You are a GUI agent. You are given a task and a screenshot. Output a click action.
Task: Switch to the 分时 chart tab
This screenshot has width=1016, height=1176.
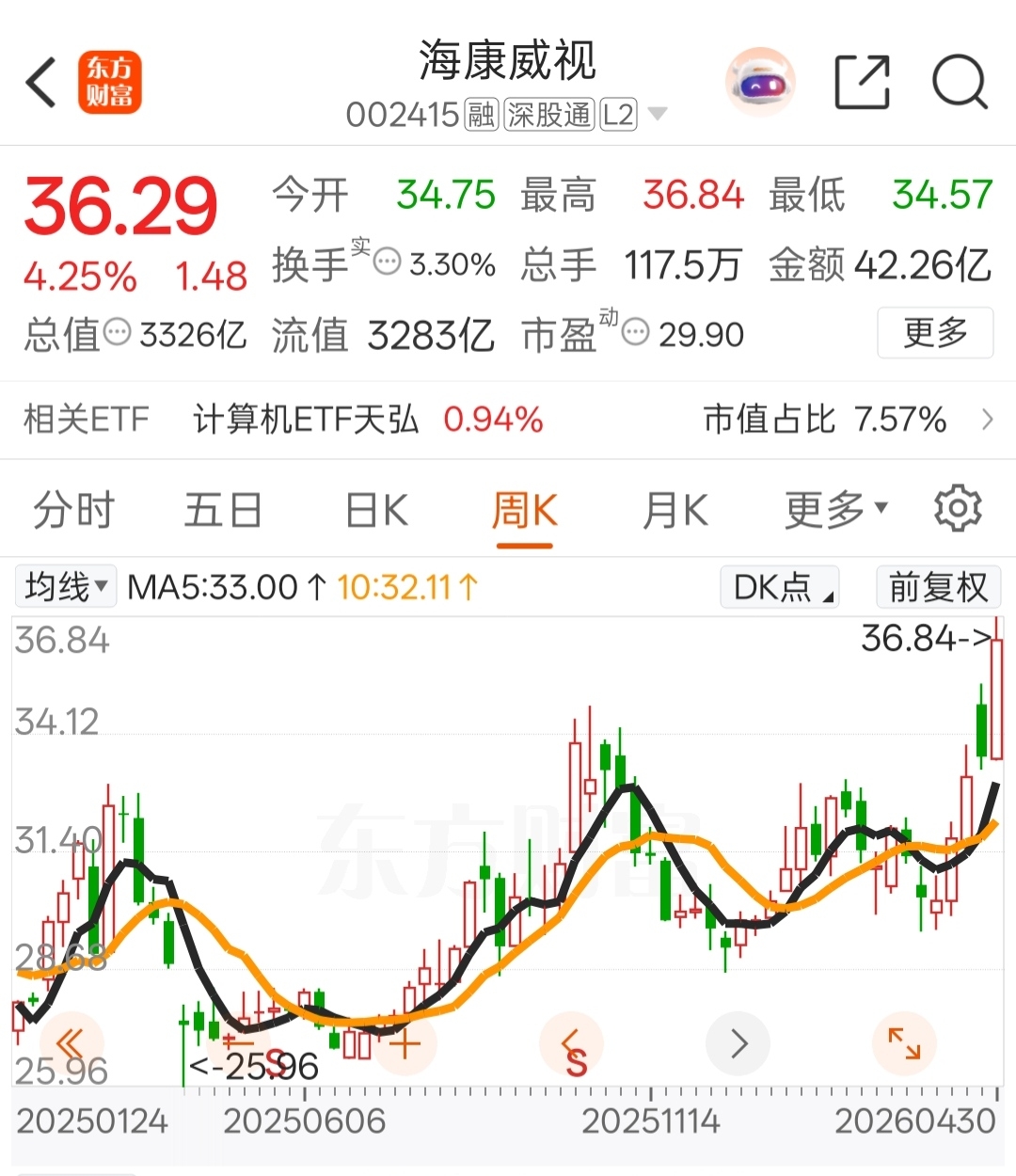click(73, 511)
